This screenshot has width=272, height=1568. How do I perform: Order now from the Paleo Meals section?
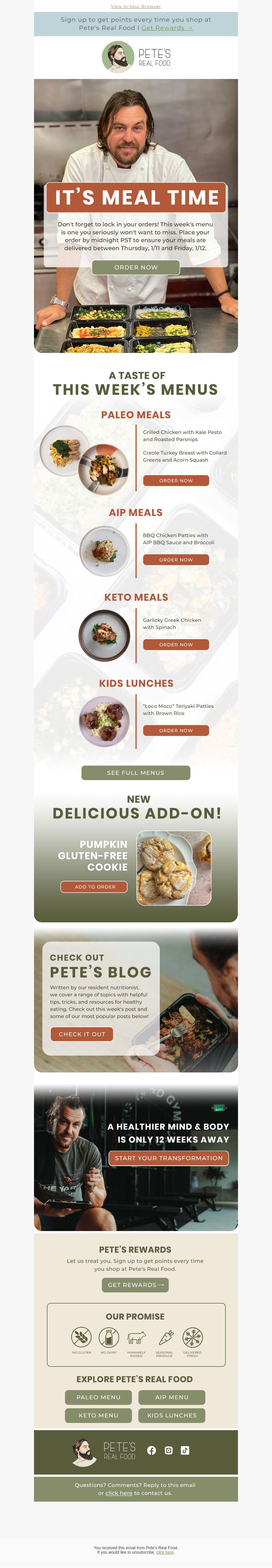(176, 481)
